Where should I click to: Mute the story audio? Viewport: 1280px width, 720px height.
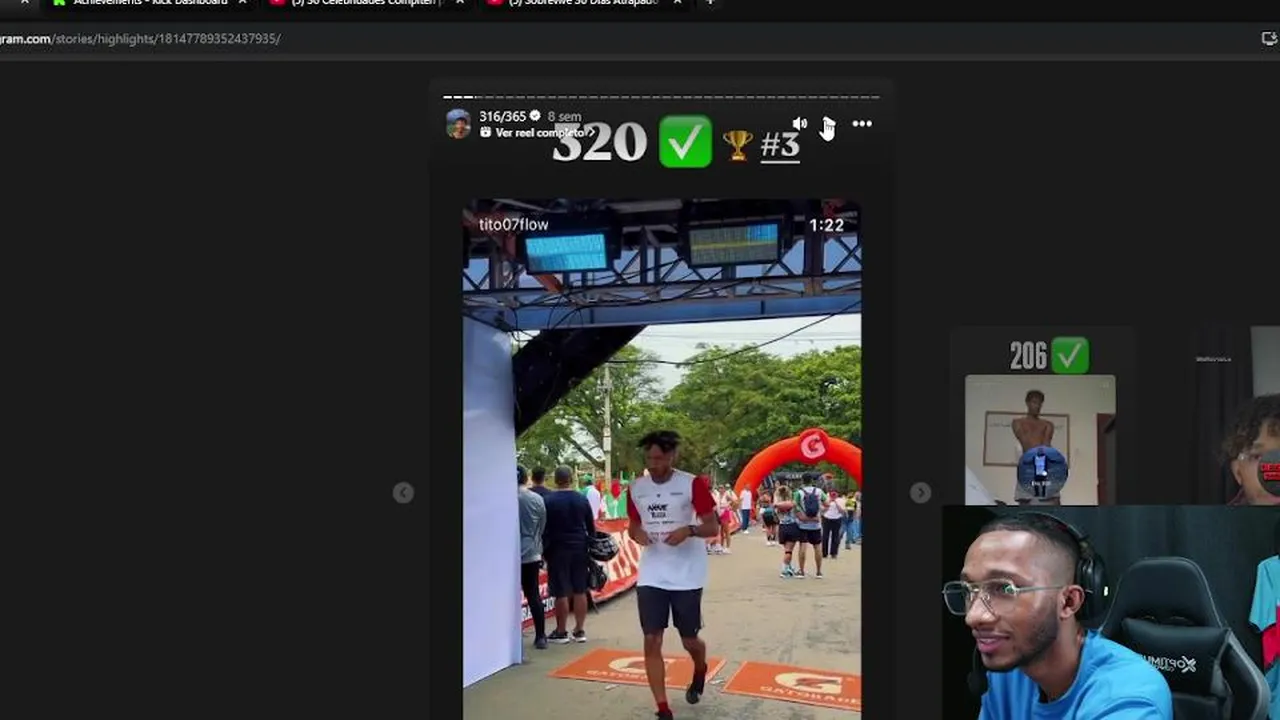(799, 124)
